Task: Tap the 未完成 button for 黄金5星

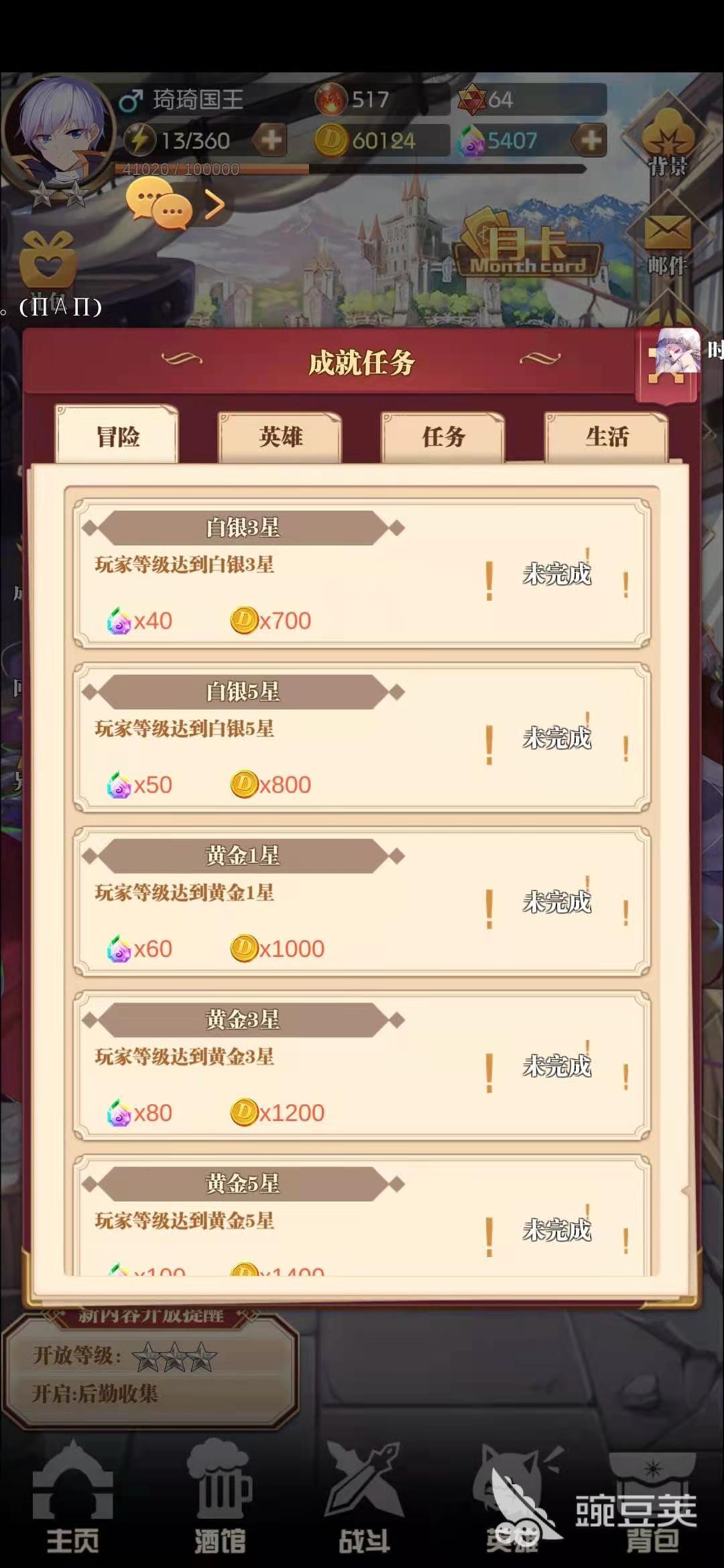Action: tap(557, 1231)
